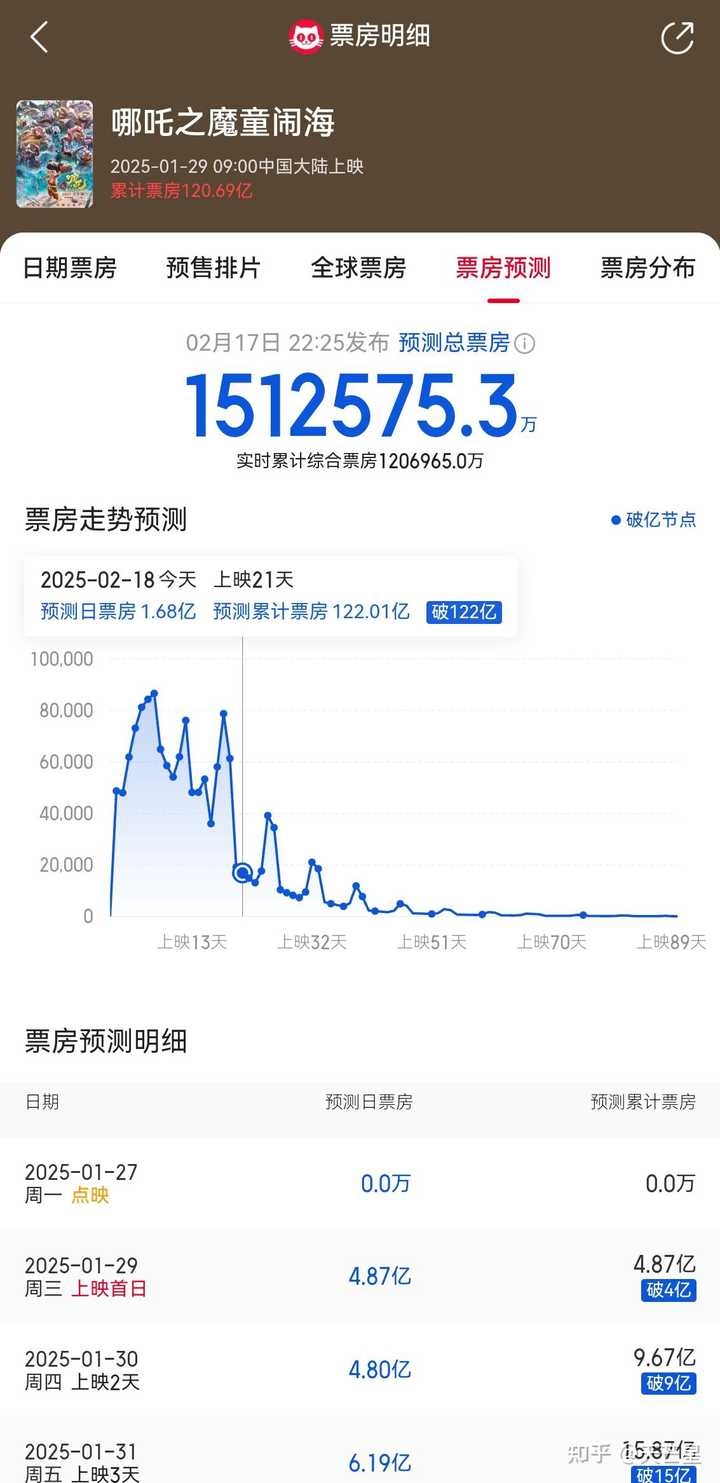Screen dimensions: 720x1483
Task: Select the highlighted 上映21天 chart point
Action: pos(242,873)
